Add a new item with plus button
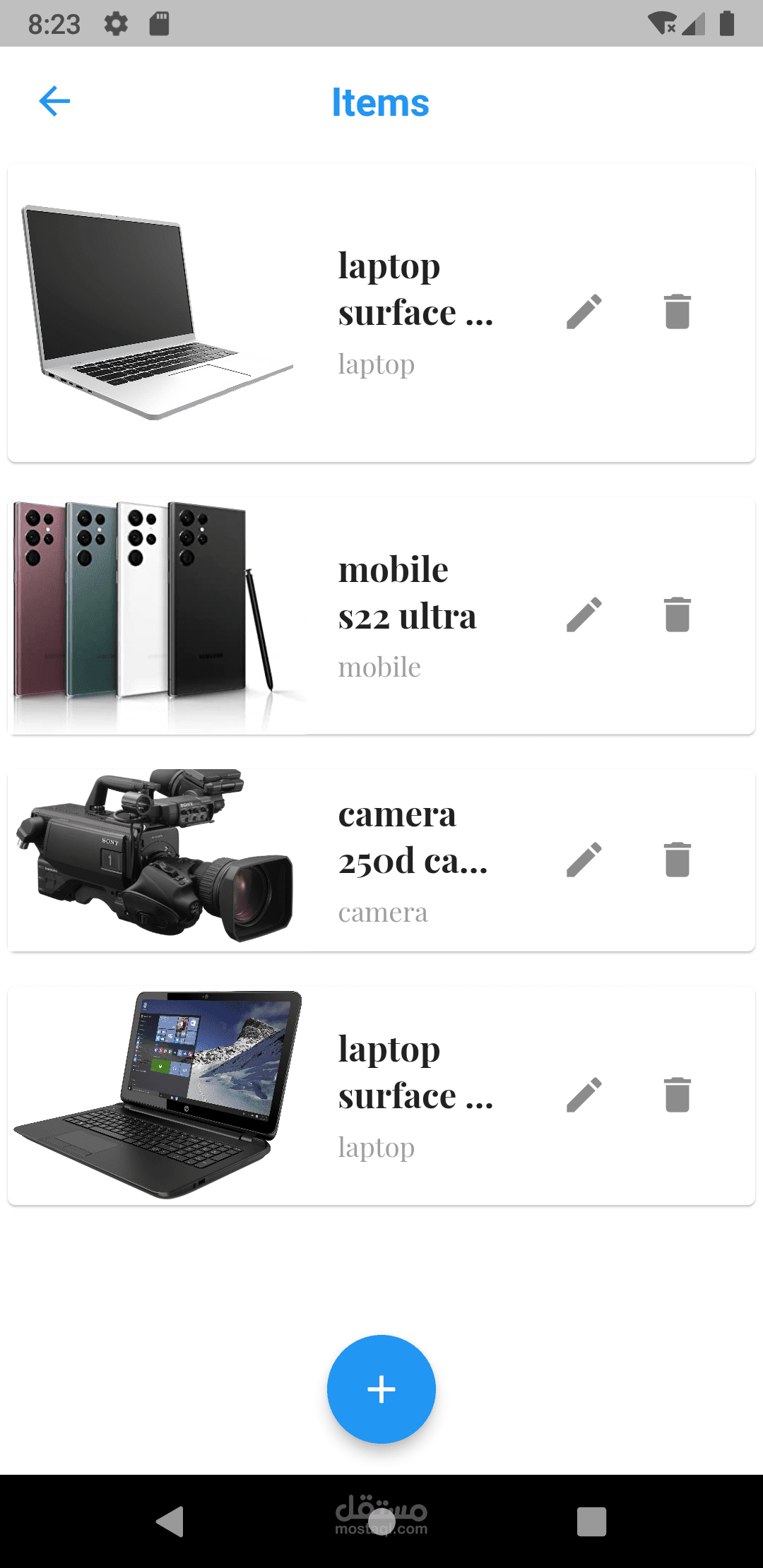Screen dimensions: 763x1568 click(x=381, y=1389)
